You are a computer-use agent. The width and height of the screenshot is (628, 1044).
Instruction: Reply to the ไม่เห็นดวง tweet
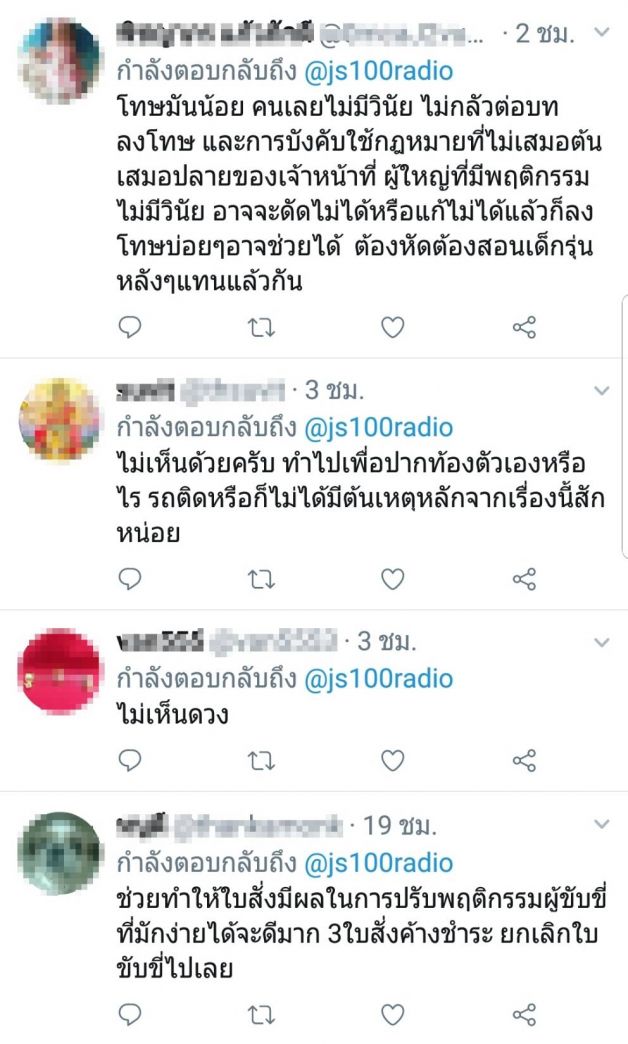pyautogui.click(x=131, y=761)
